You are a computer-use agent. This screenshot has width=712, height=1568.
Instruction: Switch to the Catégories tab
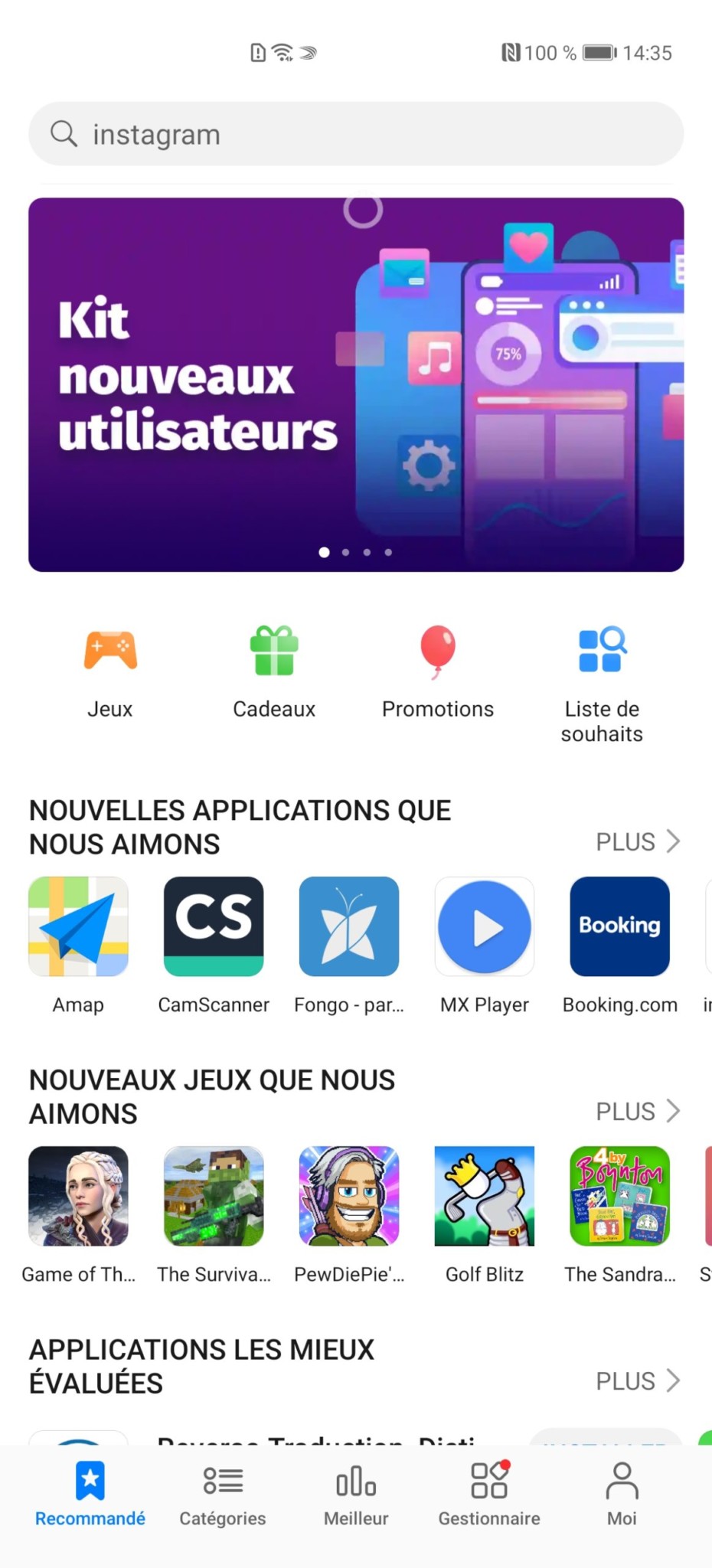click(223, 1494)
